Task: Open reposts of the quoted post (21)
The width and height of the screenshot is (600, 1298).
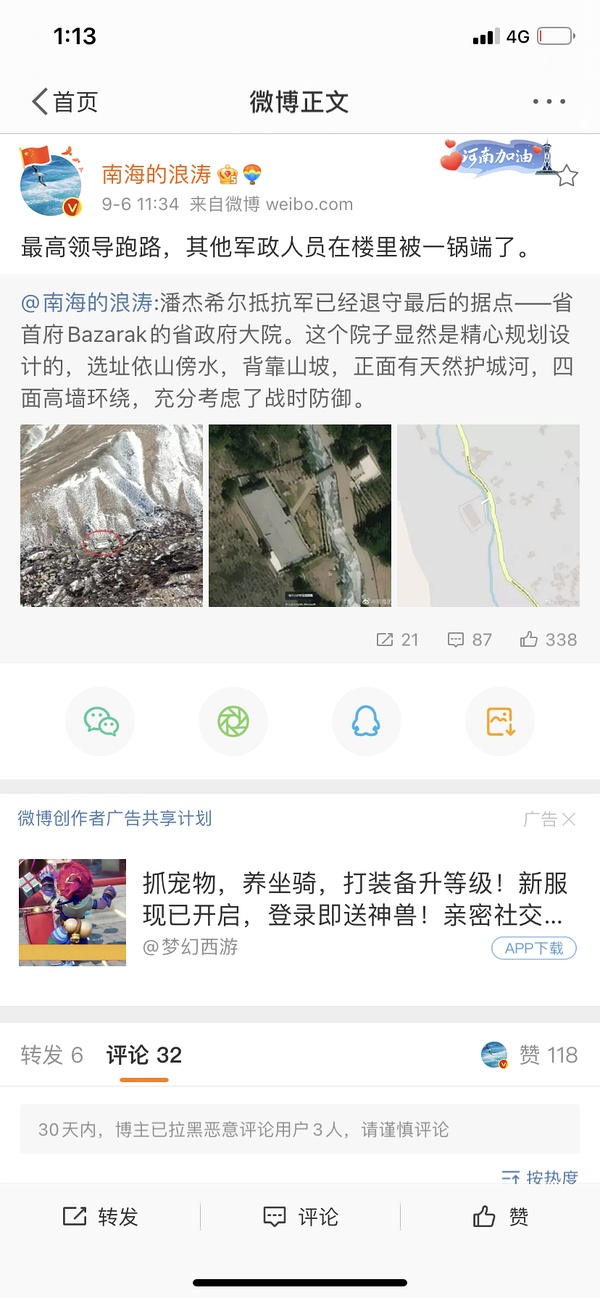Action: [x=397, y=639]
